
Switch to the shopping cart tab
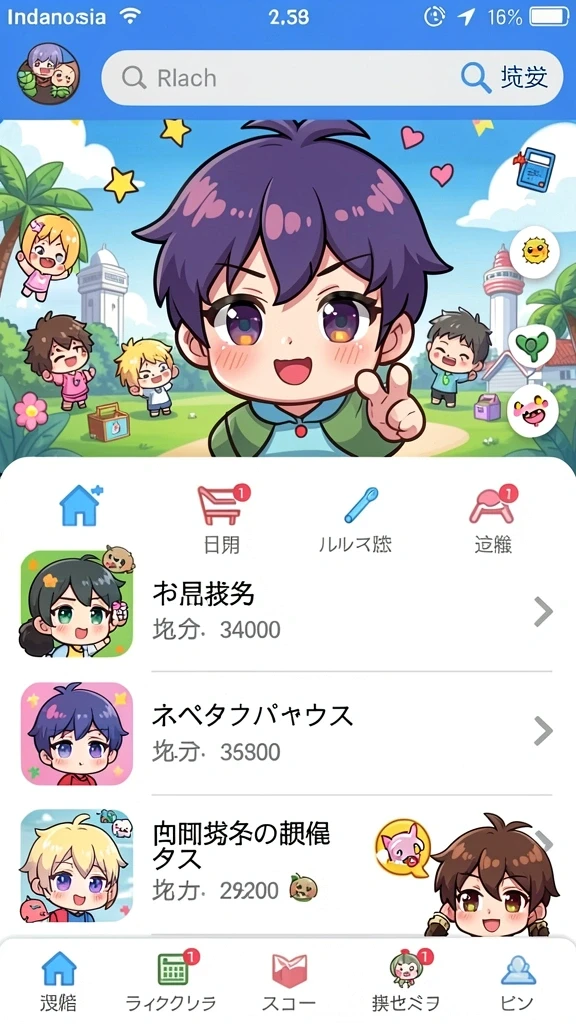tap(222, 520)
